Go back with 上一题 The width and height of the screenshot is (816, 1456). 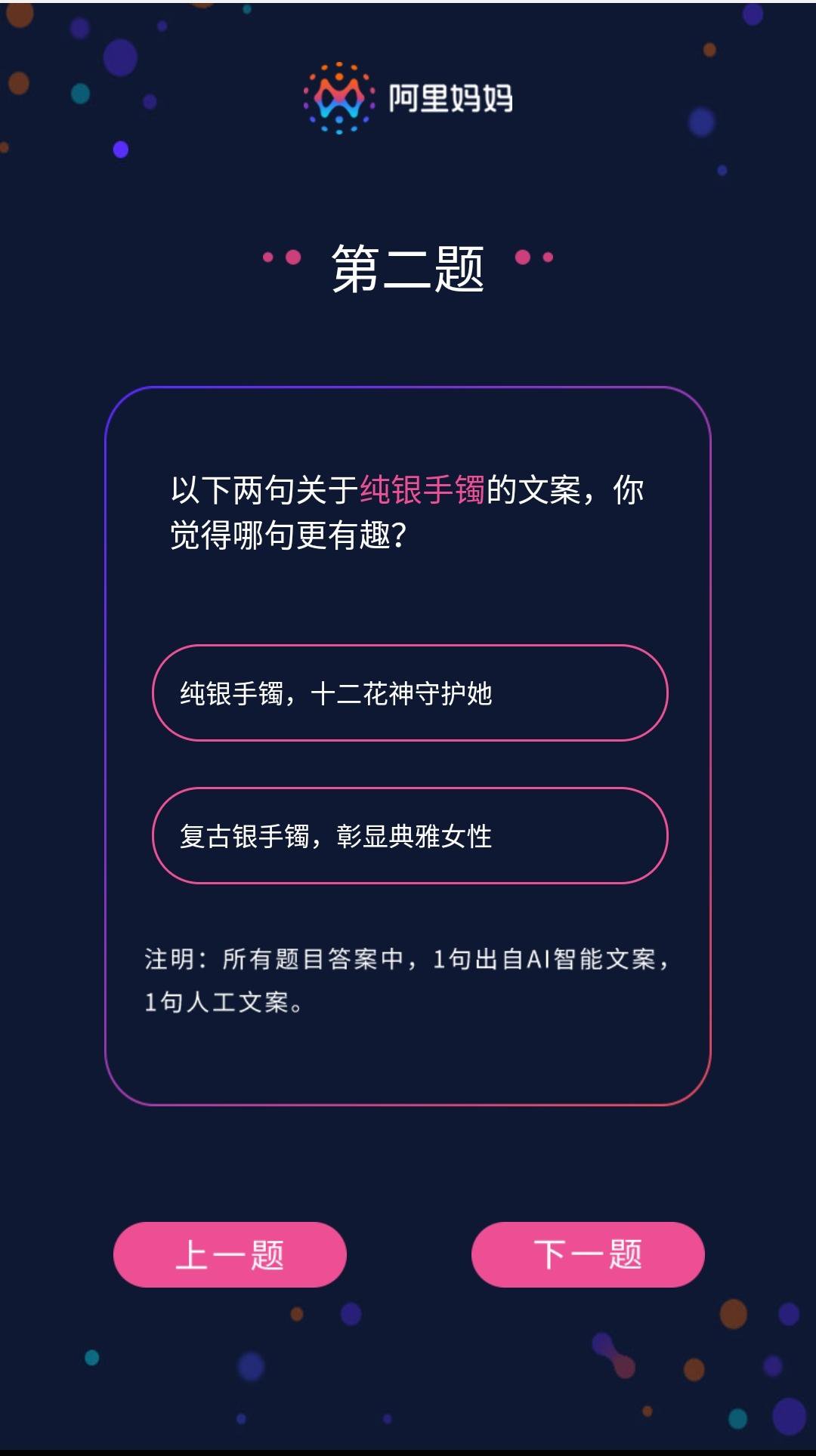pyautogui.click(x=230, y=1254)
